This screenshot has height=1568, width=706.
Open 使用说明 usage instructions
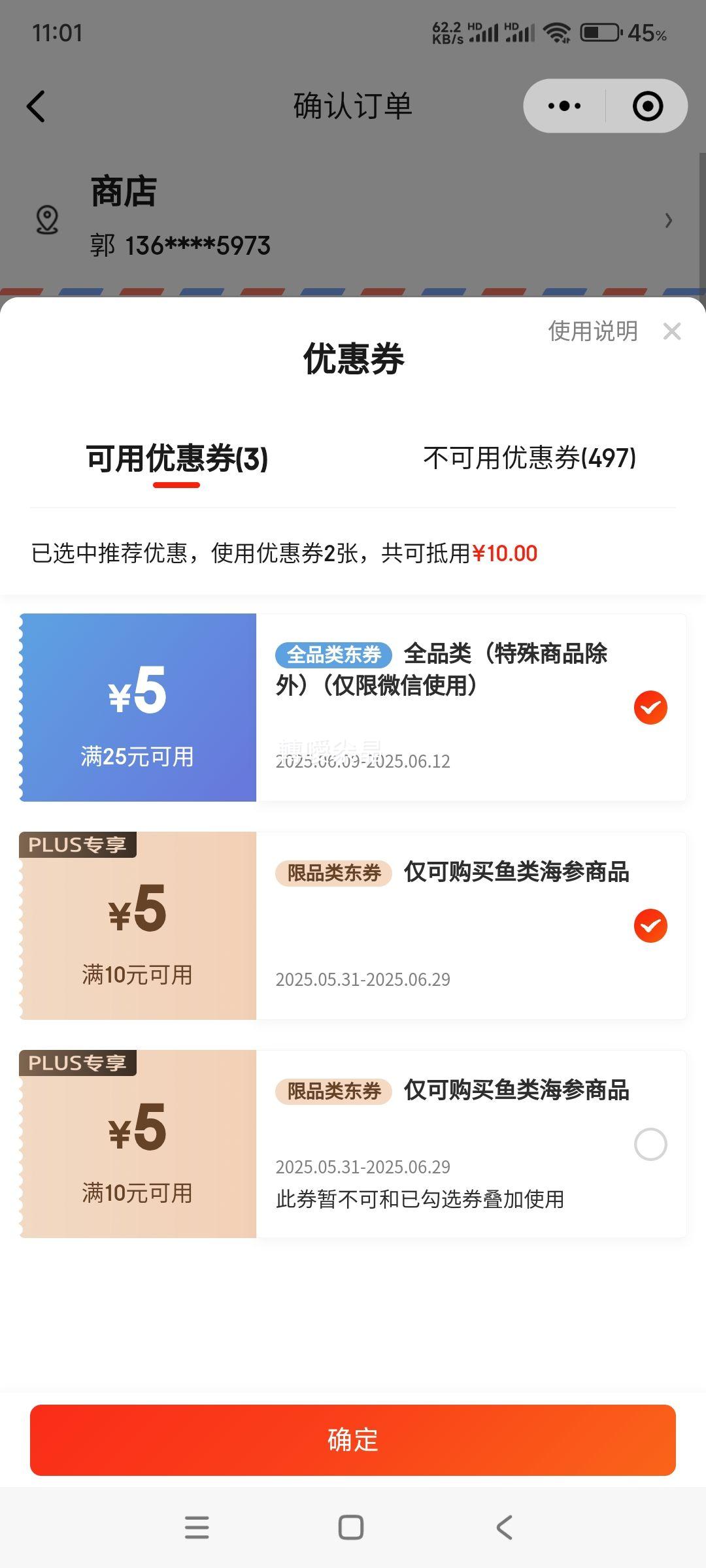[592, 331]
